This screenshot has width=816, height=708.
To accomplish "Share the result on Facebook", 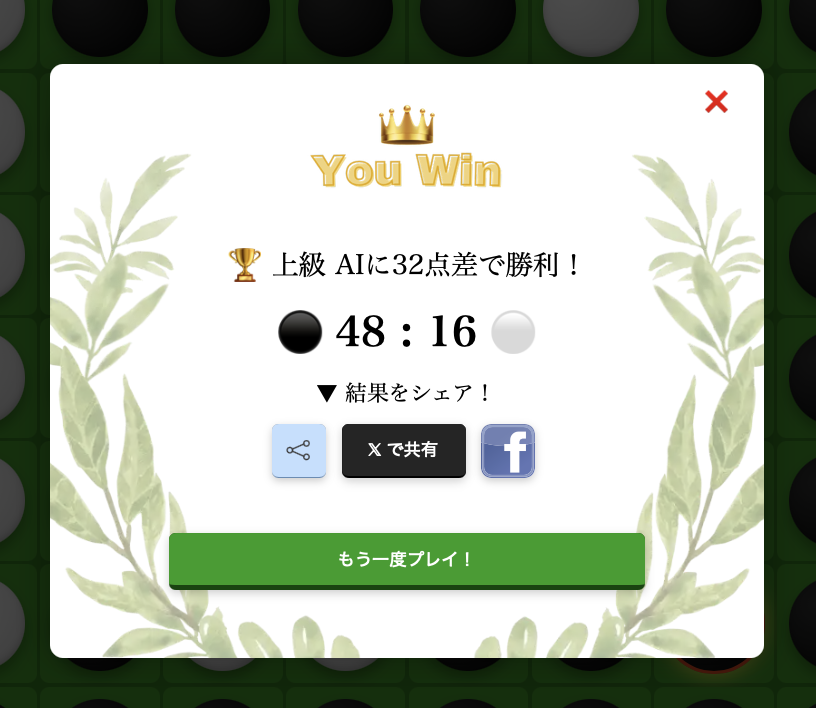I will 508,451.
